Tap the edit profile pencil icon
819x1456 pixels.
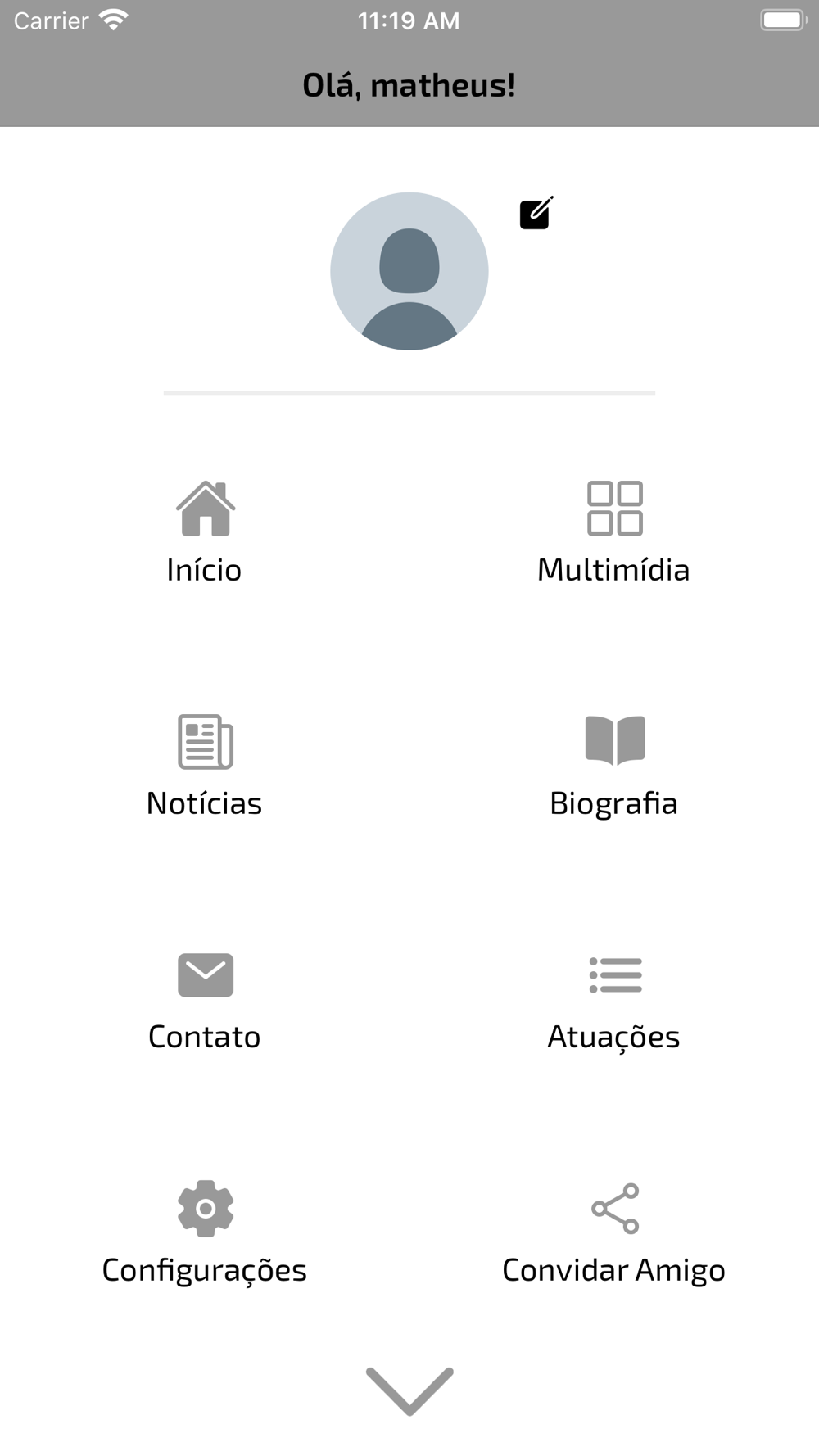click(536, 213)
